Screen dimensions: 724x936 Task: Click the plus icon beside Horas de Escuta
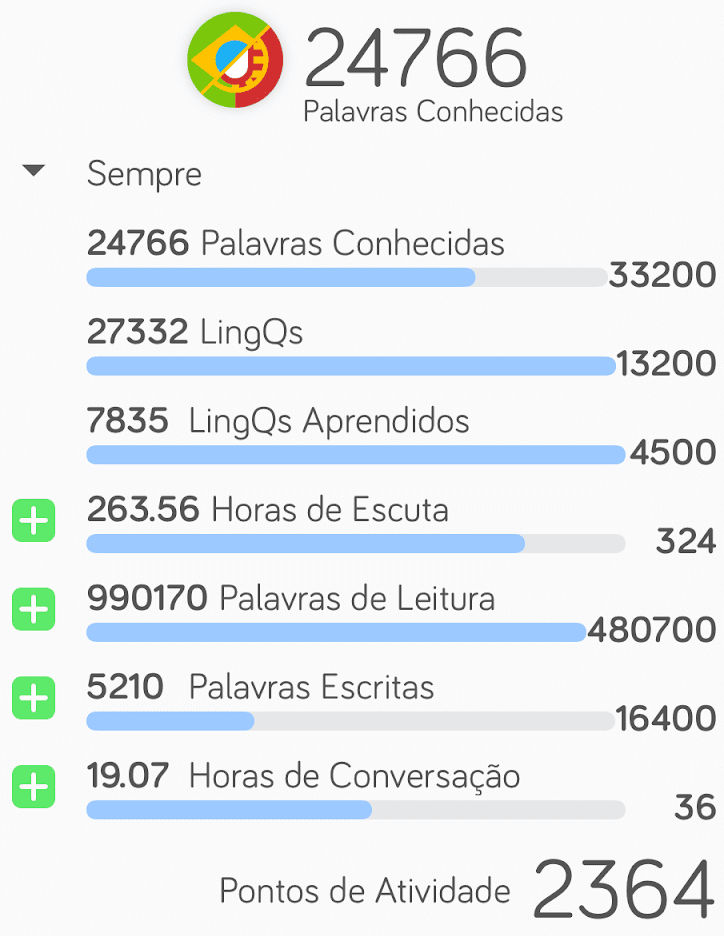34,521
